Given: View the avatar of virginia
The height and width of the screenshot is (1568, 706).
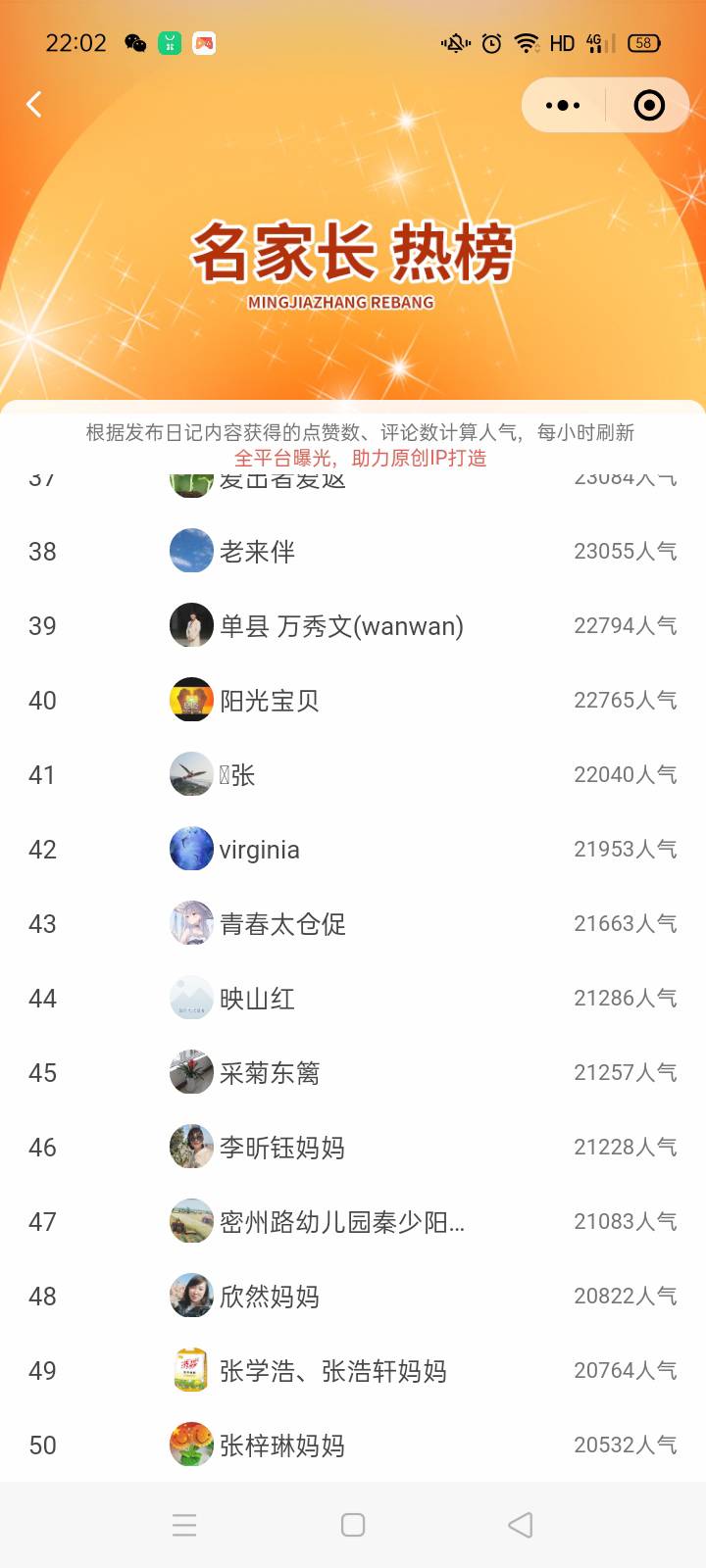Looking at the screenshot, I should pyautogui.click(x=191, y=849).
